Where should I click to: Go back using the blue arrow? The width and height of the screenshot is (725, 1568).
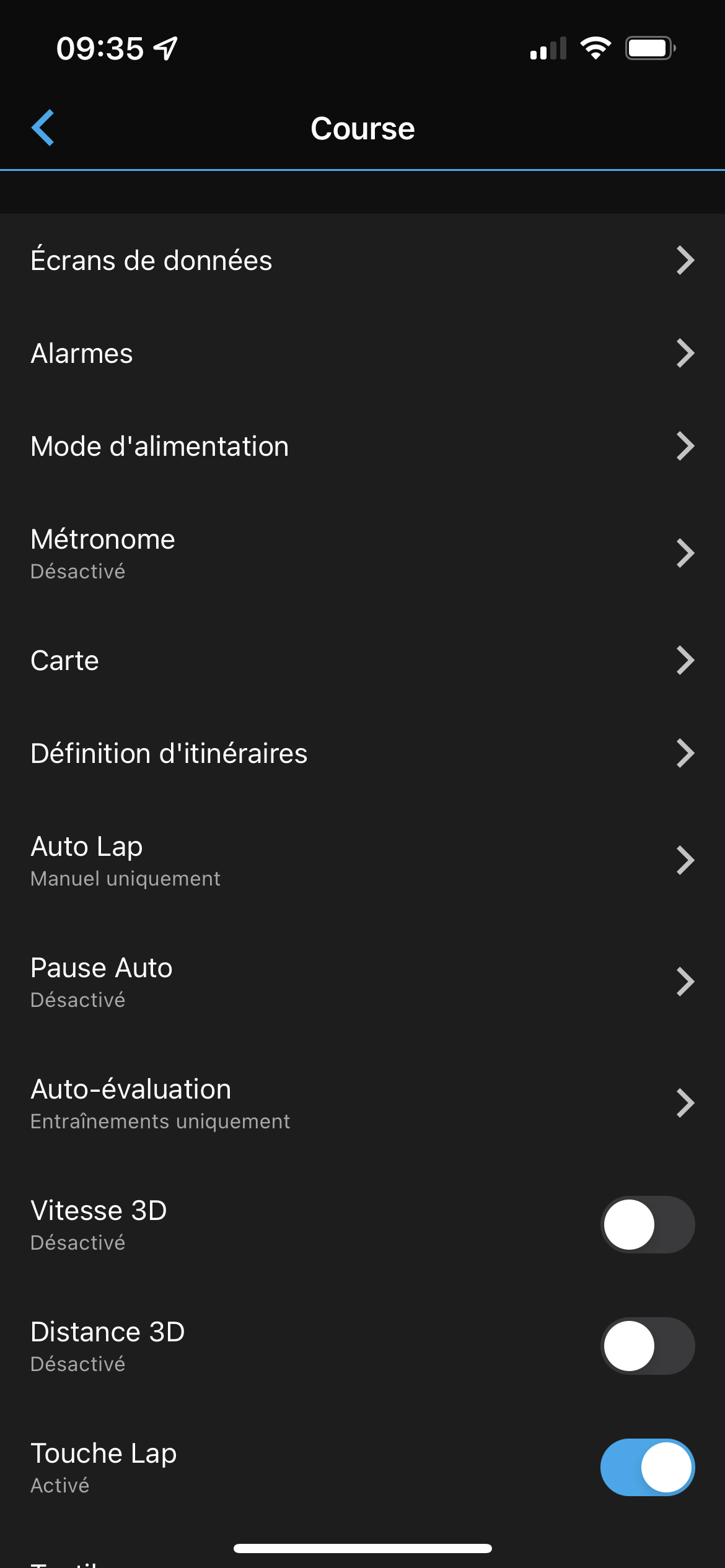(43, 128)
